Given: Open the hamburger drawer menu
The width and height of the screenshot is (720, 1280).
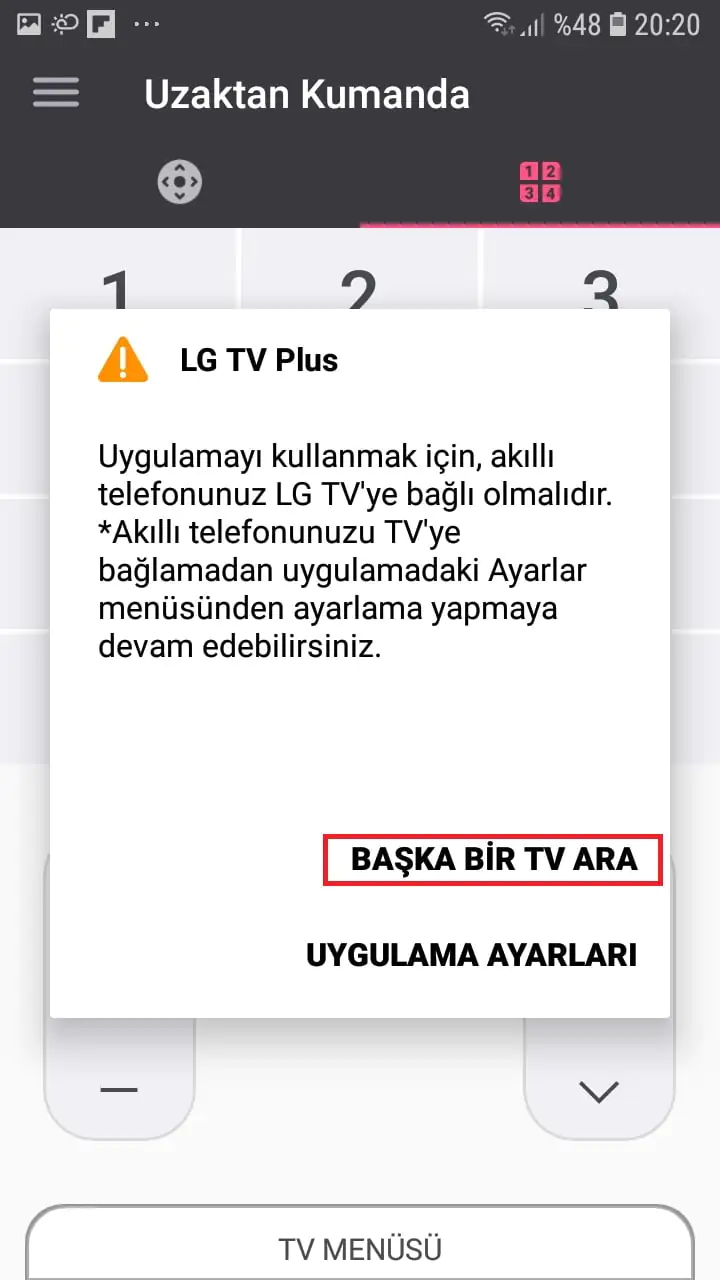Looking at the screenshot, I should tap(56, 93).
